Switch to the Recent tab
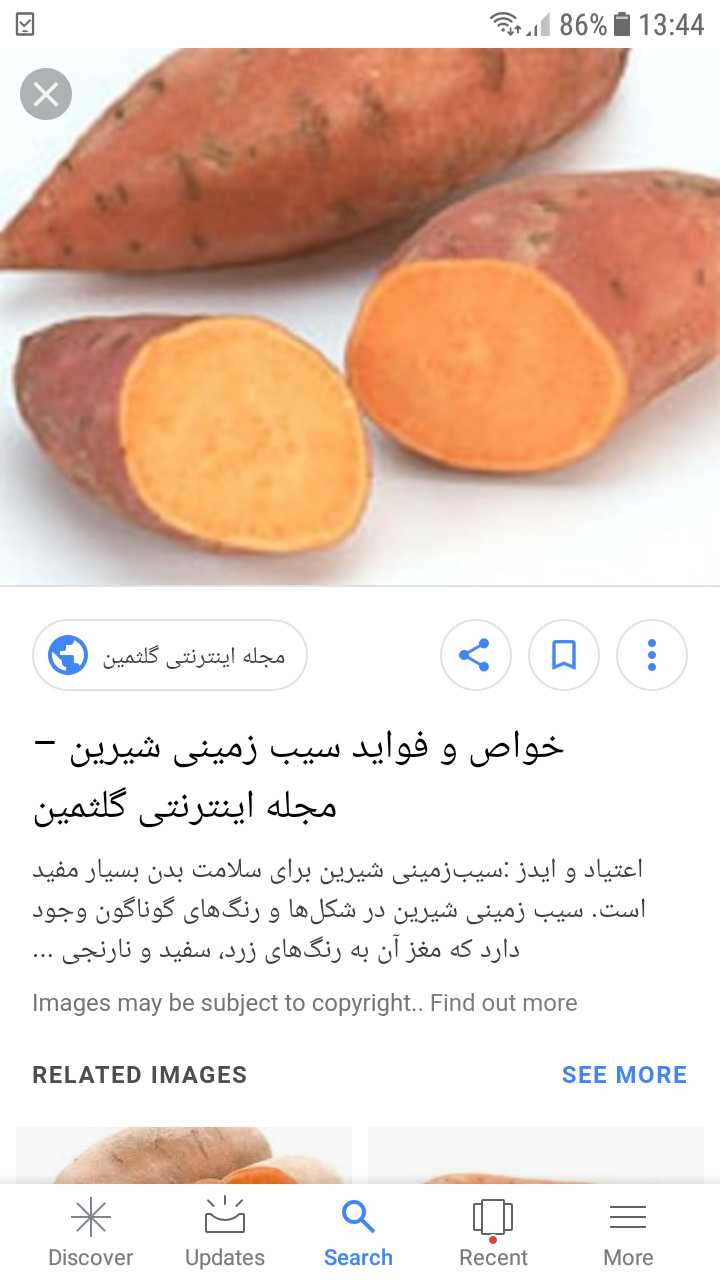The width and height of the screenshot is (720, 1280). coord(493,1233)
